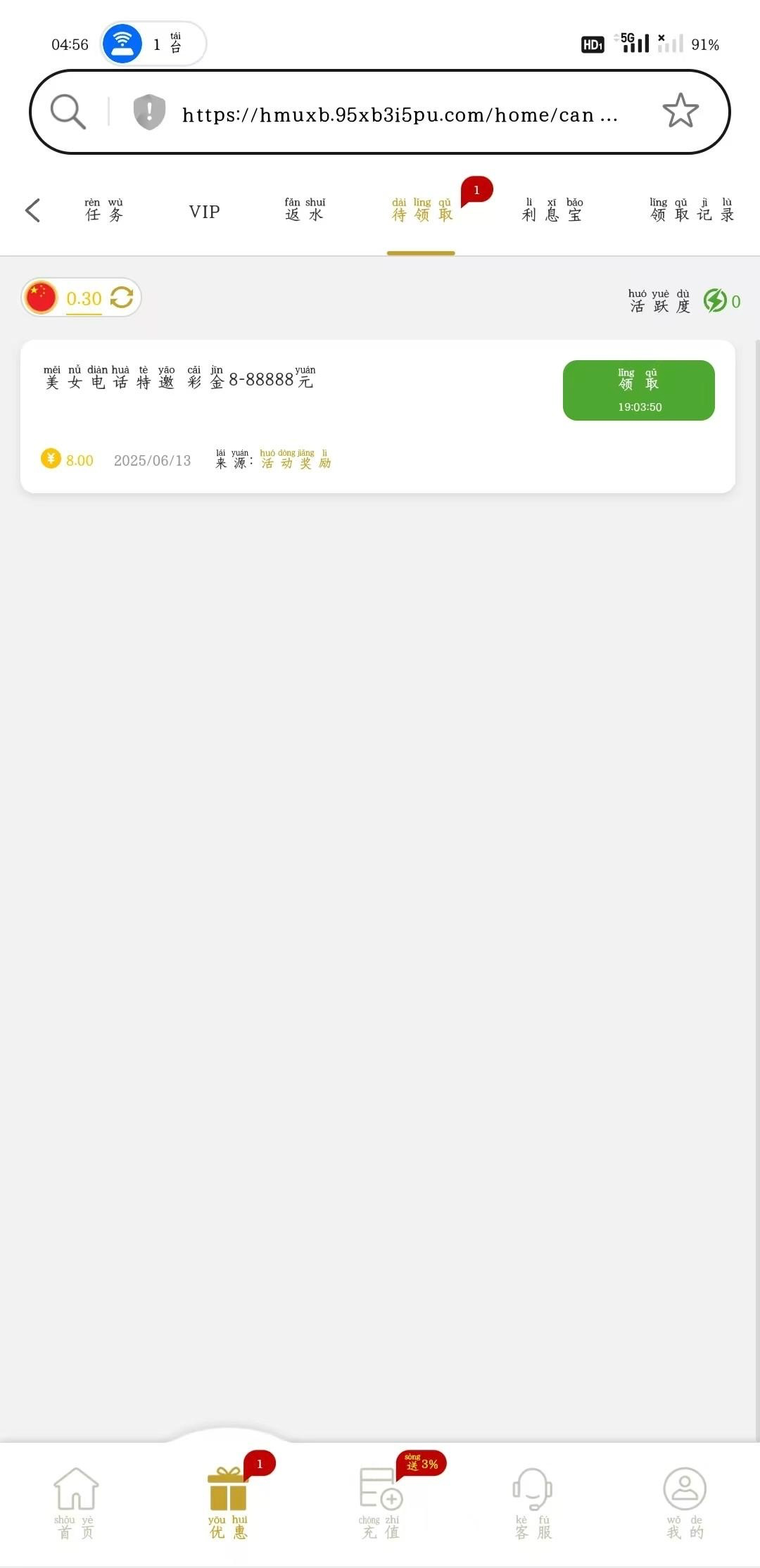Switch to the VIP tab

(x=204, y=212)
